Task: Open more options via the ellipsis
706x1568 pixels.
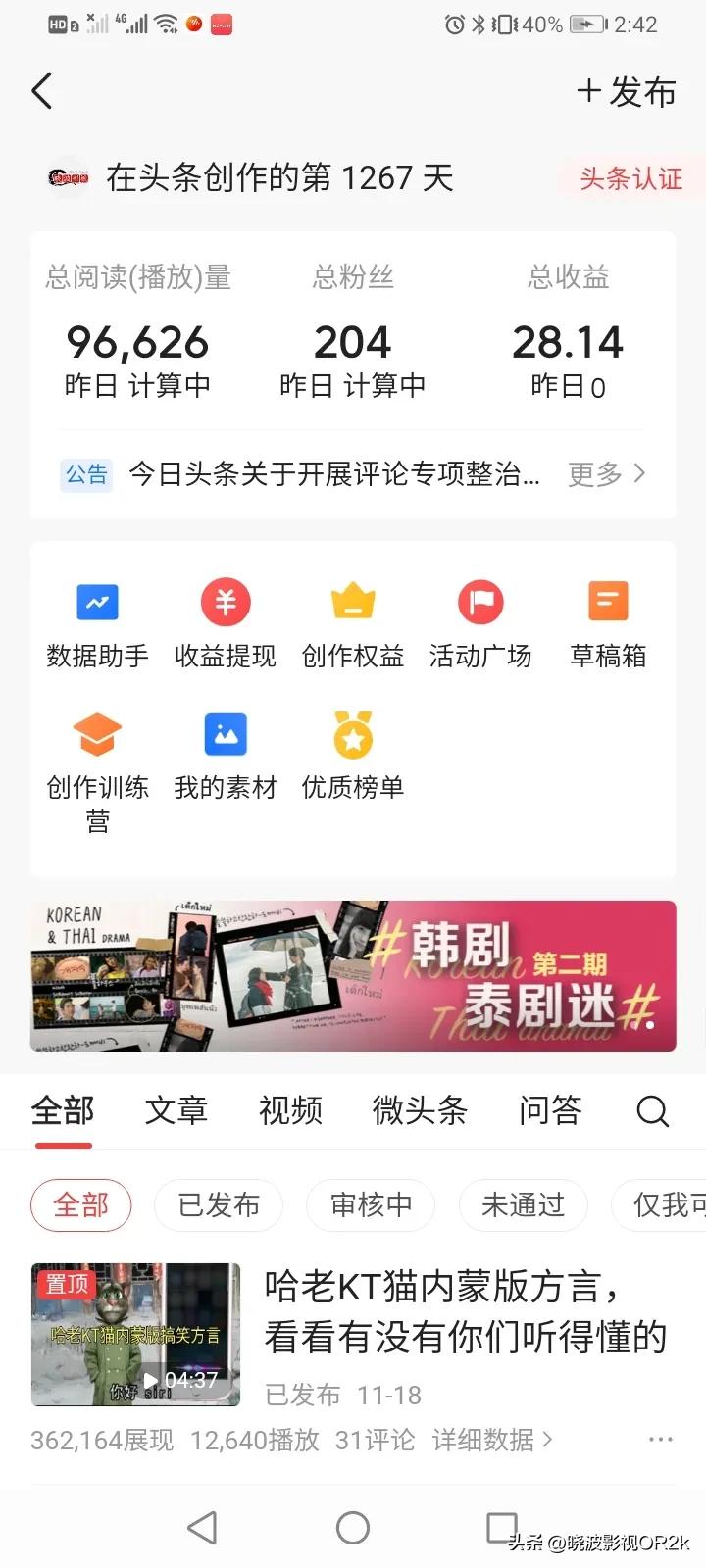Action: [659, 1439]
